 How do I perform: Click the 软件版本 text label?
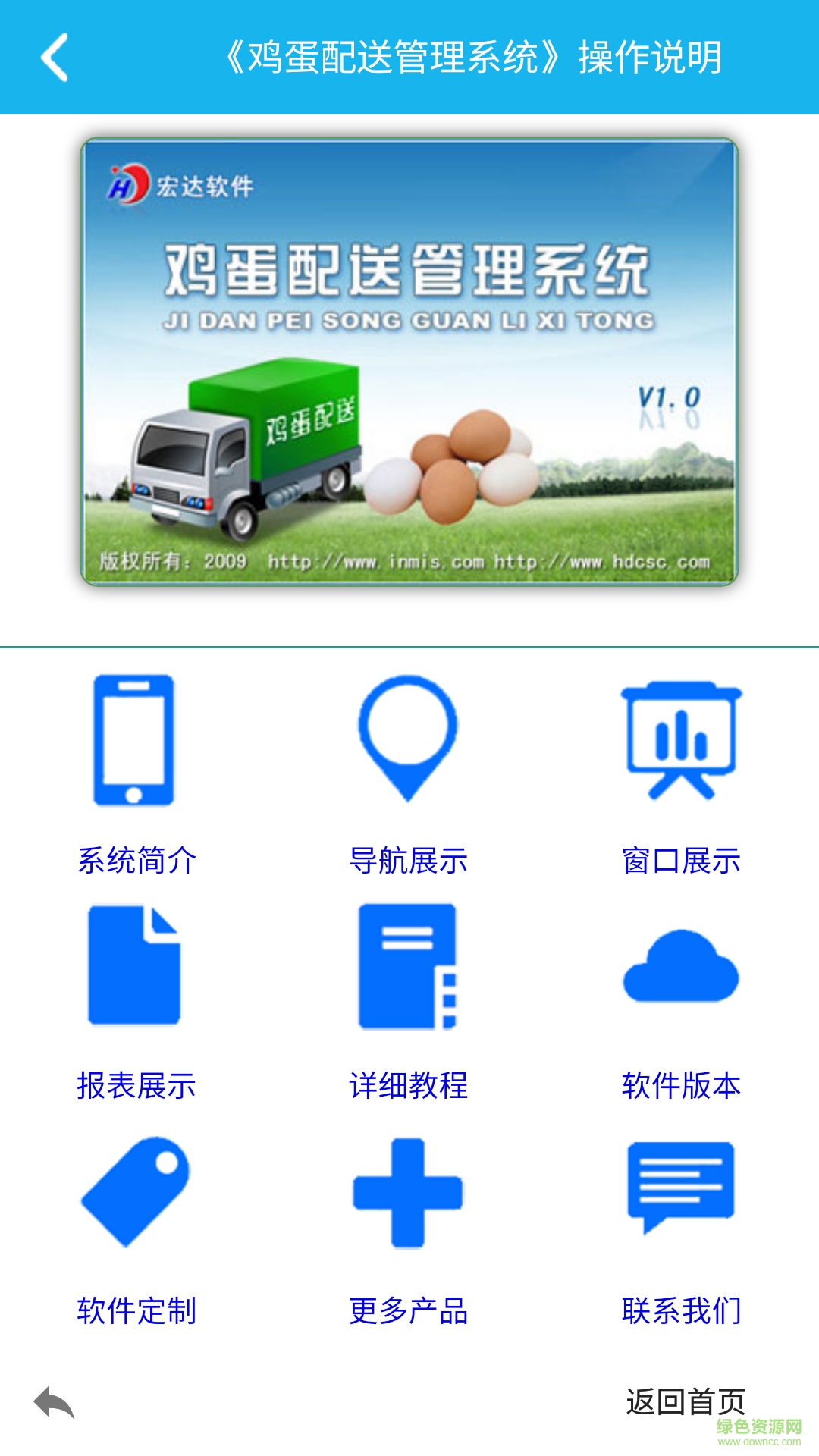pos(682,1086)
